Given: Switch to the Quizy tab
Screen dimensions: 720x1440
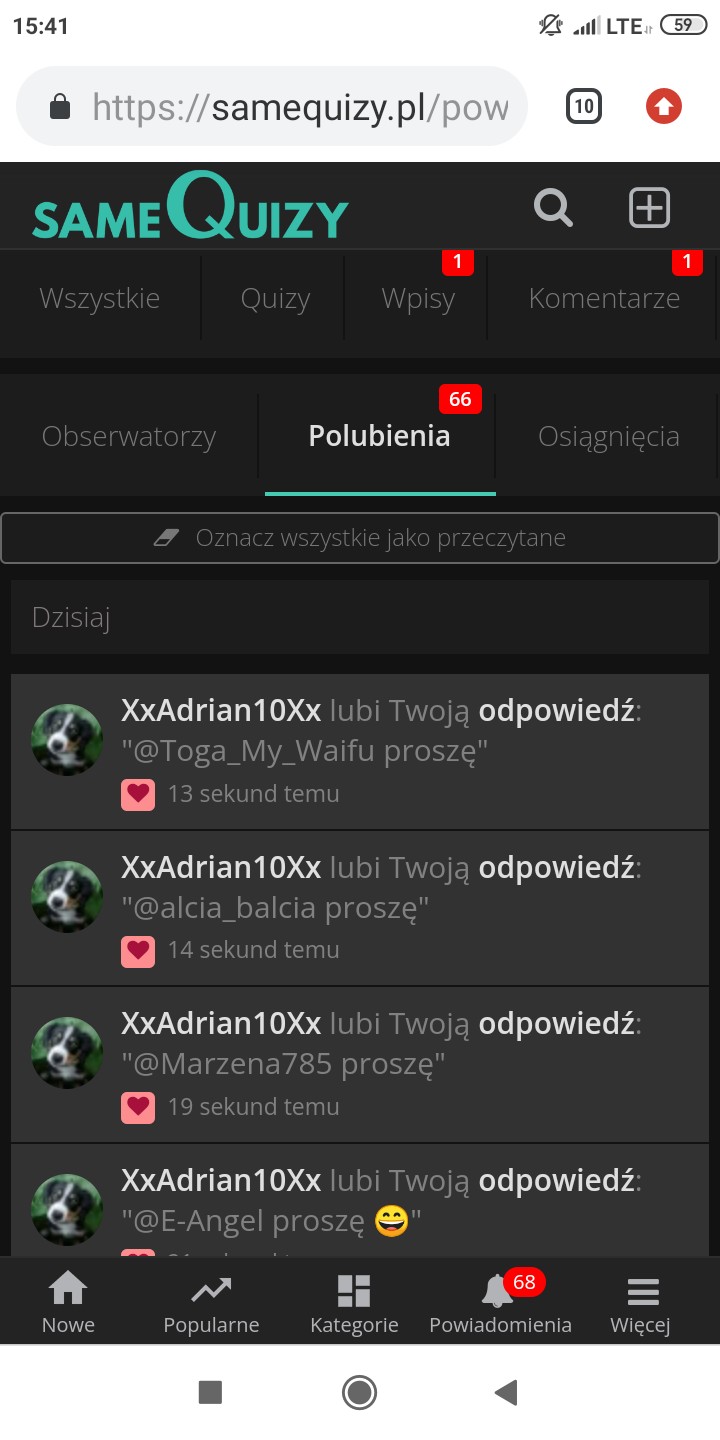Looking at the screenshot, I should 275,298.
